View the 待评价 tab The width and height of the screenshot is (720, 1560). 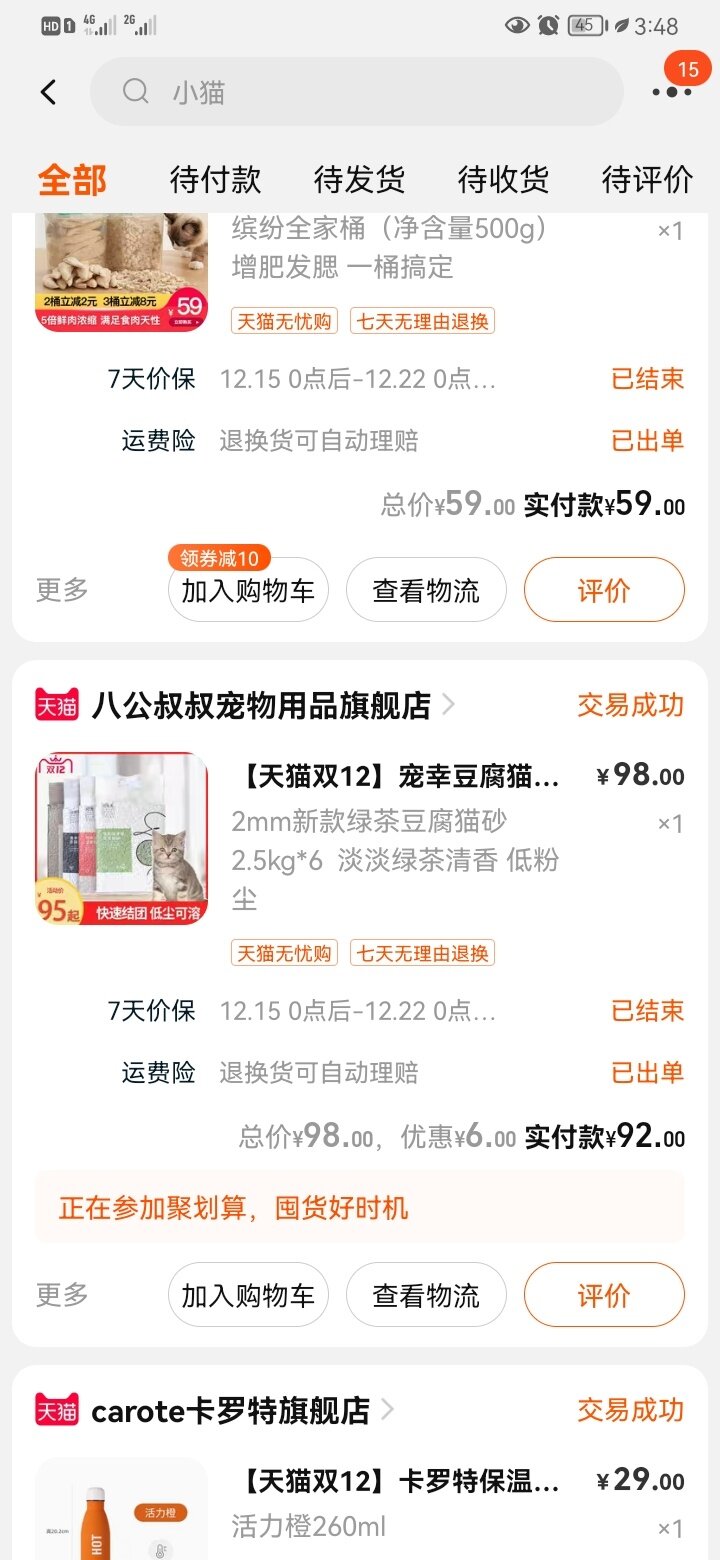pos(647,180)
